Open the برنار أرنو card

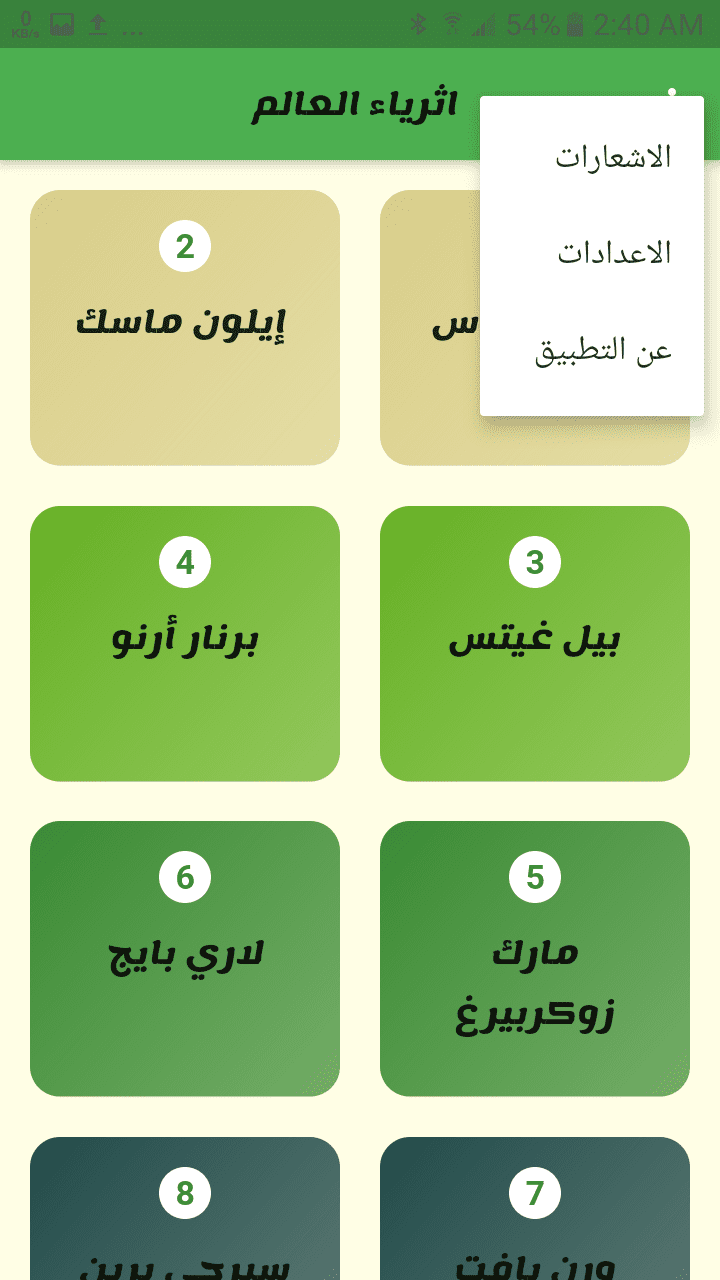[x=185, y=644]
